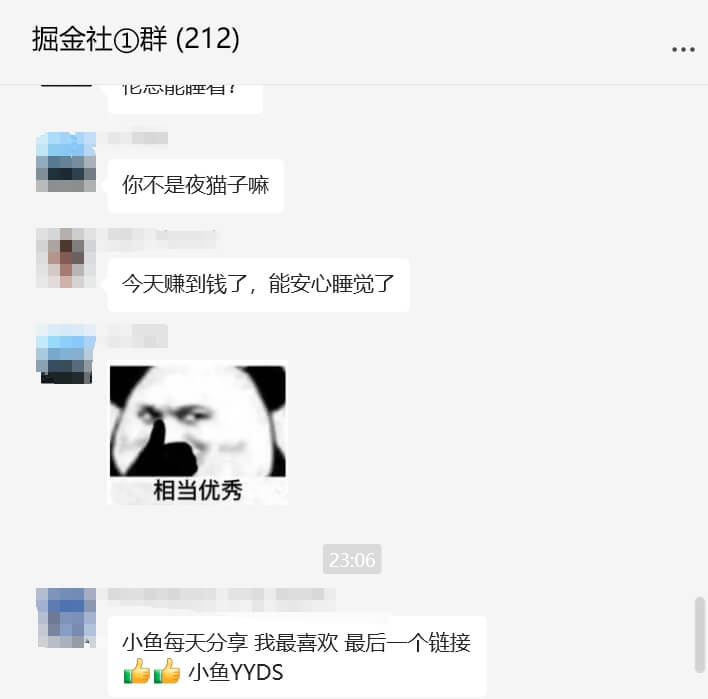
Task: Open the 相当优秀 panda sticker
Action: 198,433
